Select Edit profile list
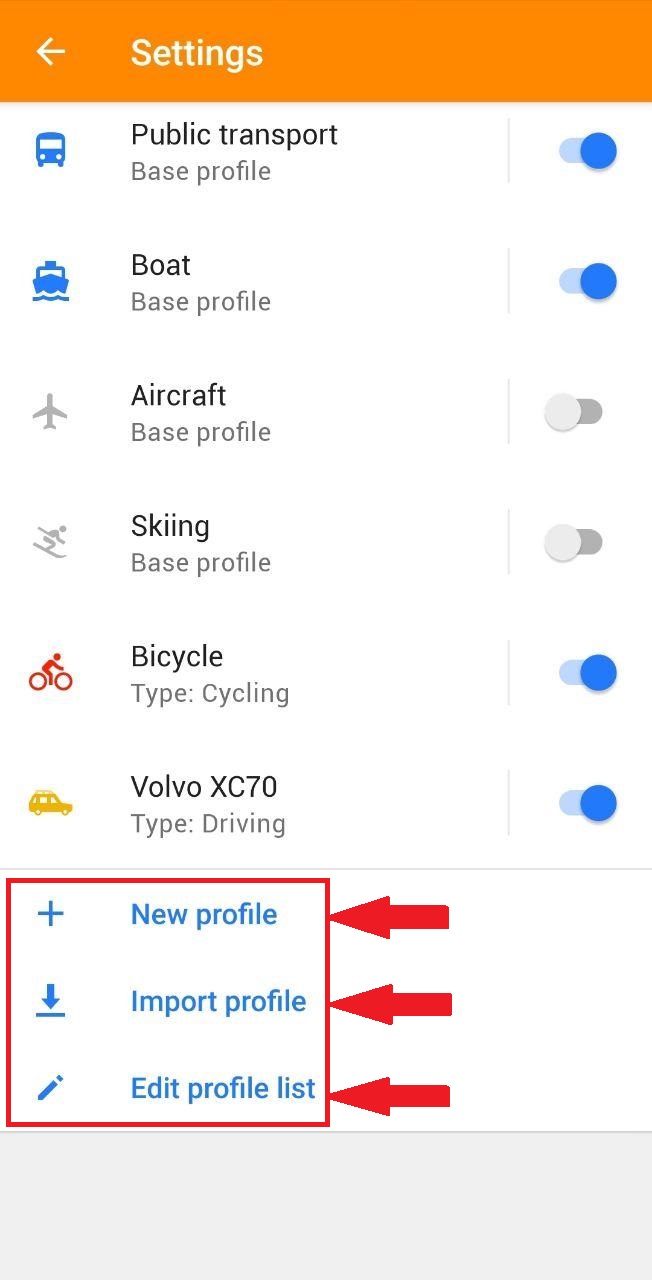652x1280 pixels. [x=222, y=1088]
